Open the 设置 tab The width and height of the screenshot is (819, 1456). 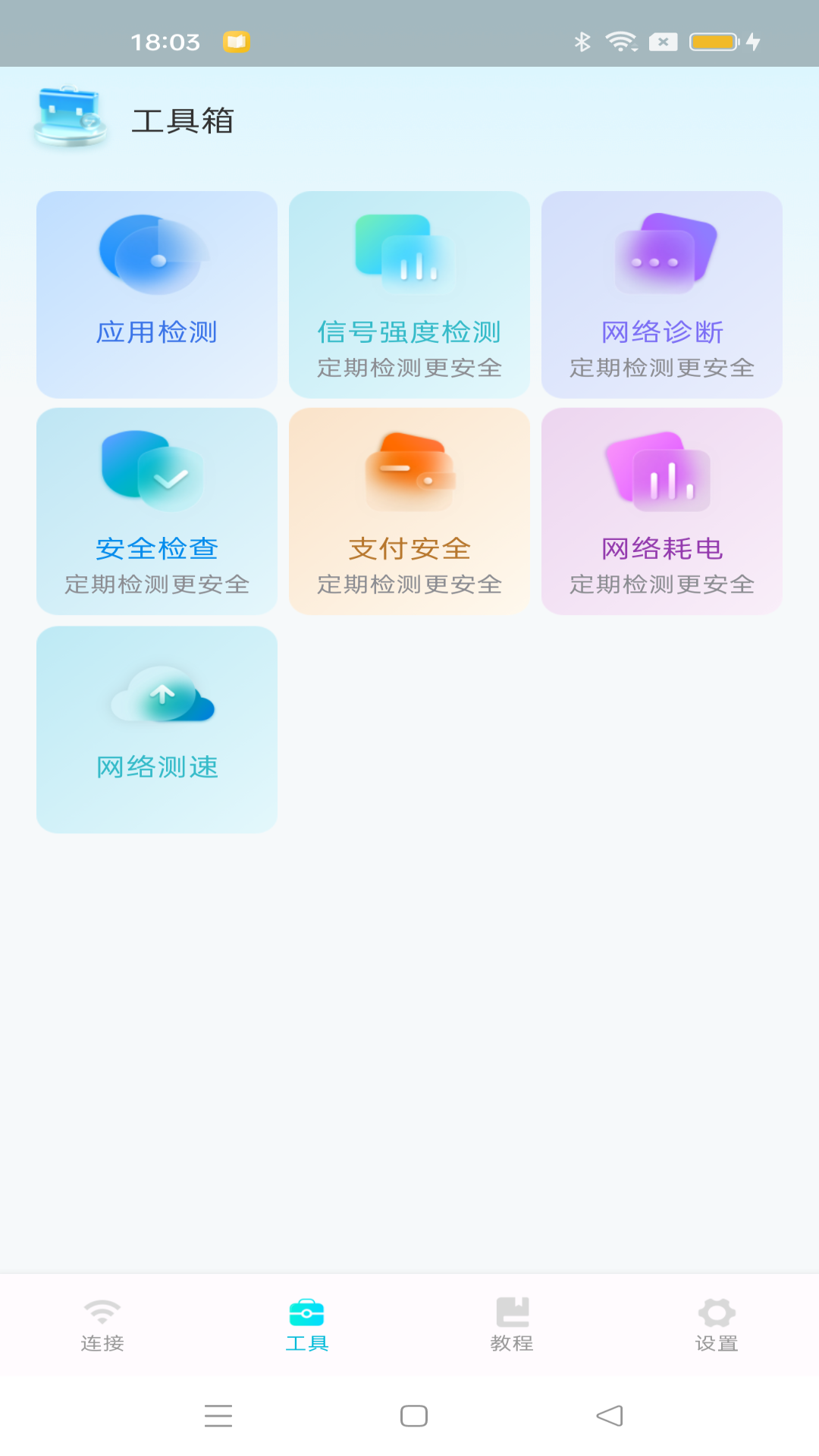point(717,1326)
